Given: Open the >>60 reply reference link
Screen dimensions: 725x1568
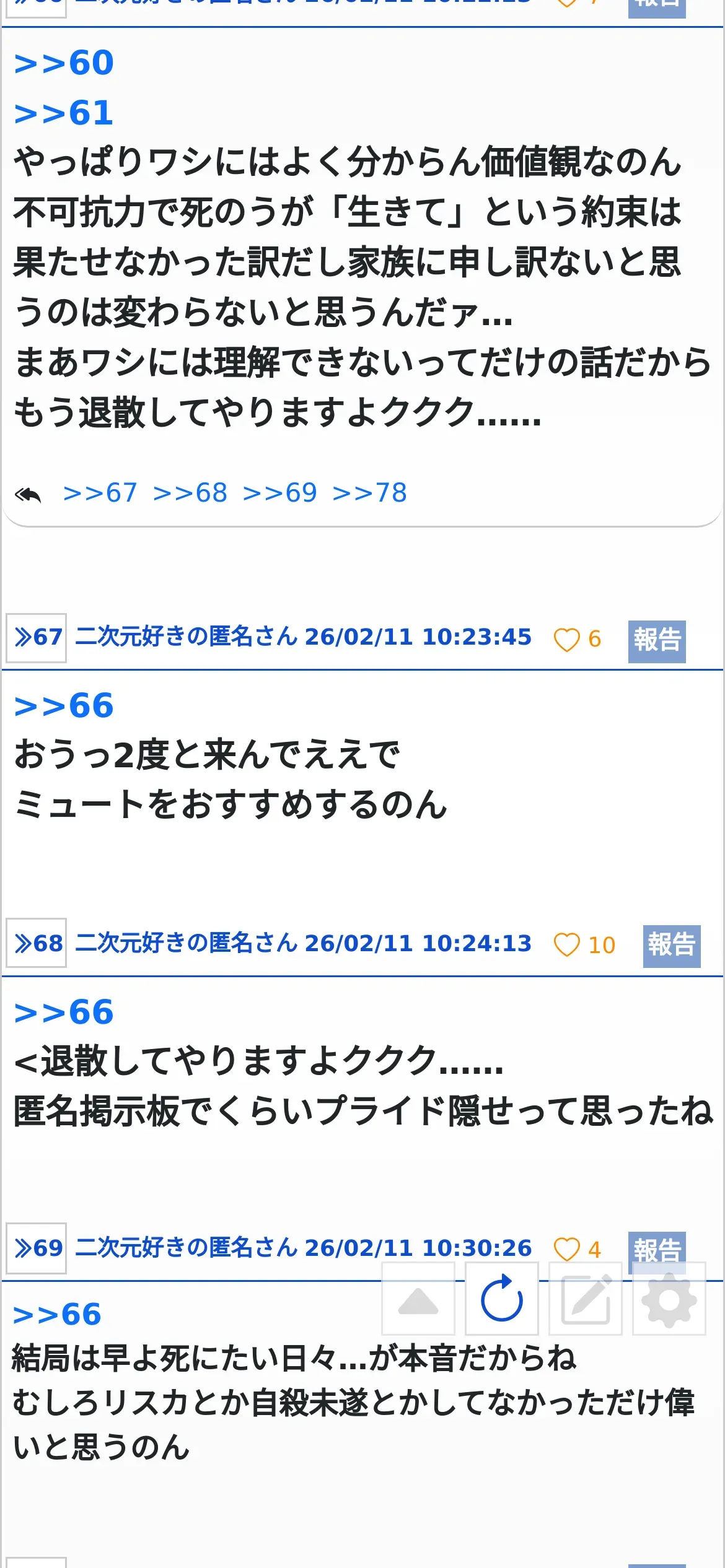Looking at the screenshot, I should coord(64,63).
